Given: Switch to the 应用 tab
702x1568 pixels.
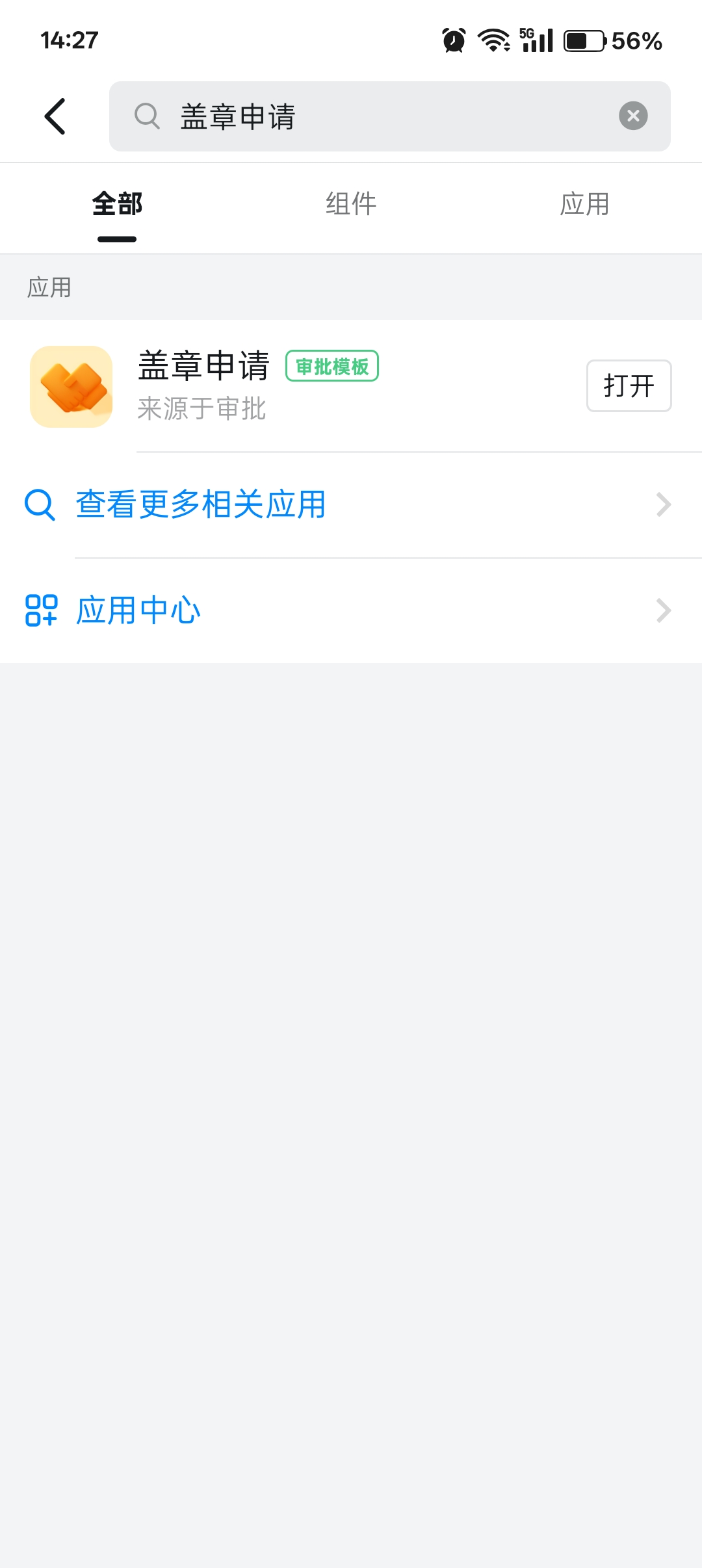Looking at the screenshot, I should [x=584, y=205].
